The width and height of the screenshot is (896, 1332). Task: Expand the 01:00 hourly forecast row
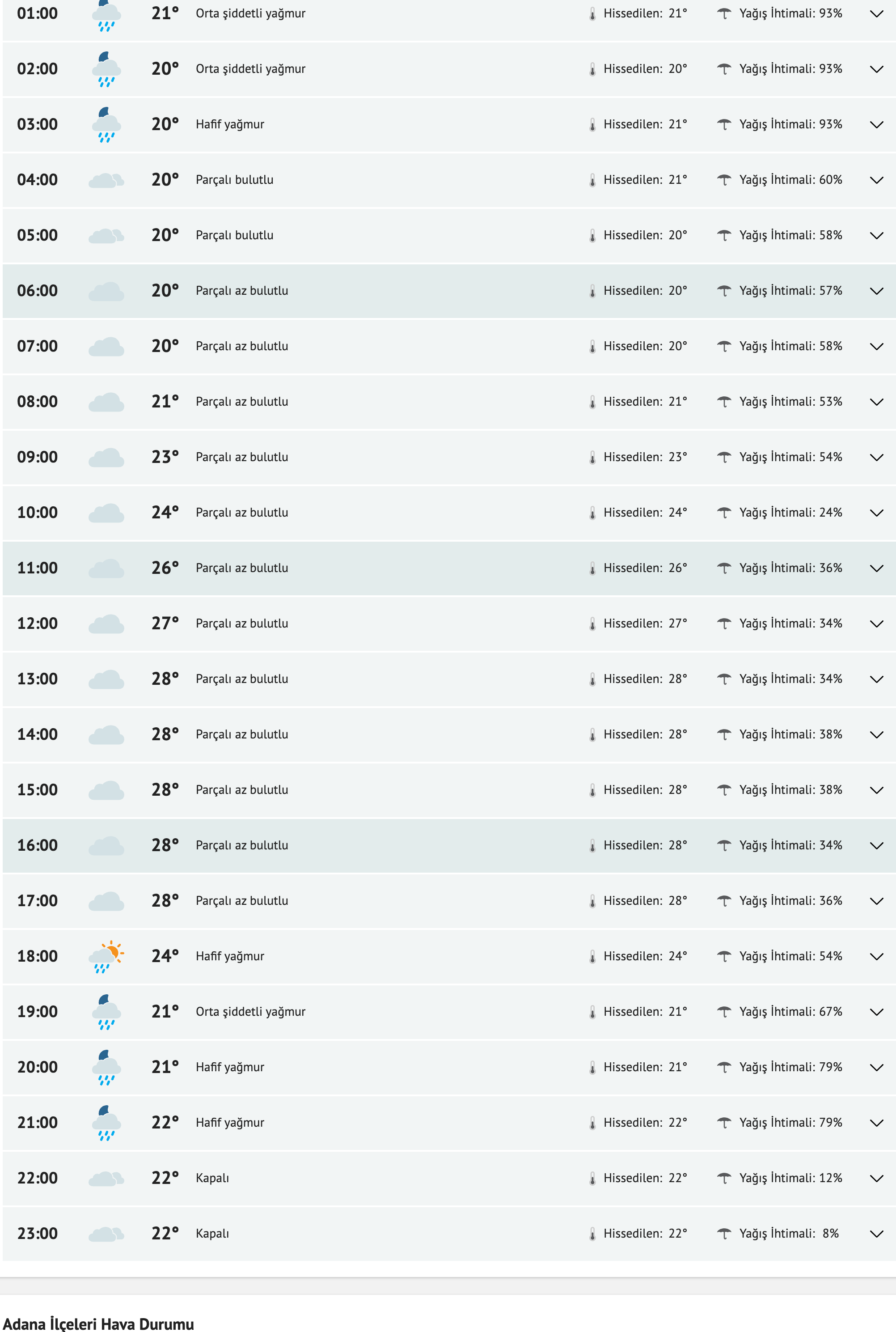(876, 14)
